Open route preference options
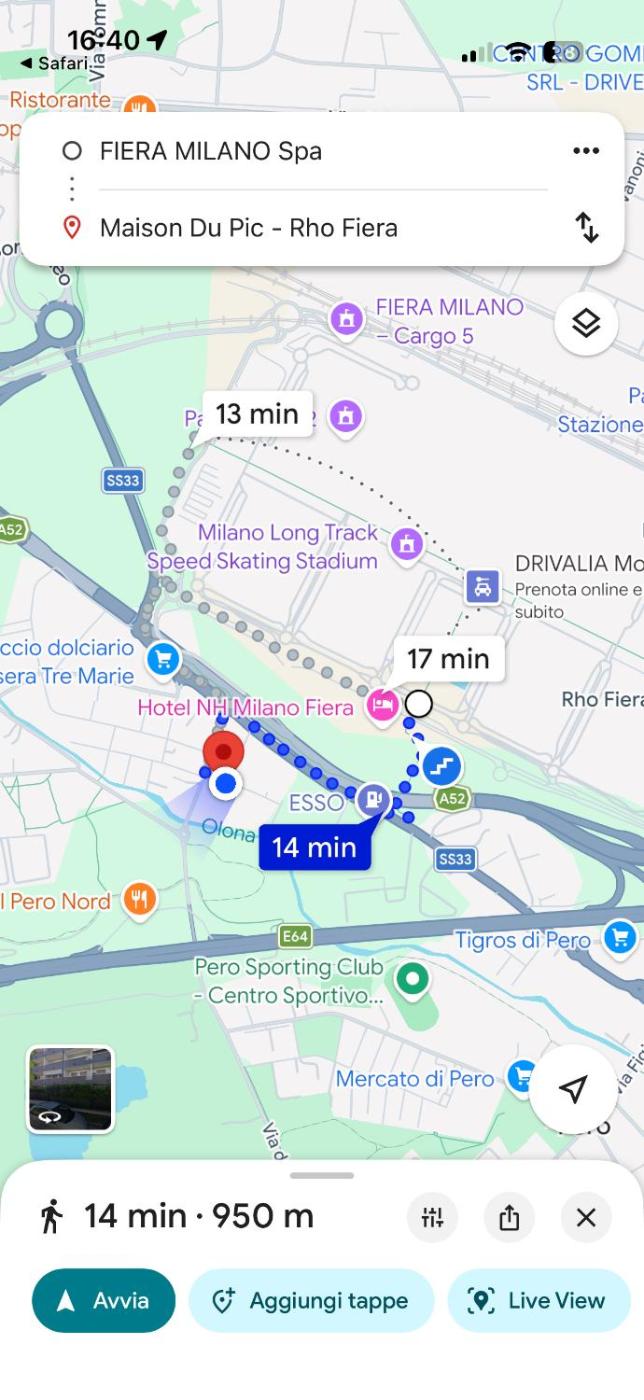644x1400 pixels. click(x=433, y=1217)
